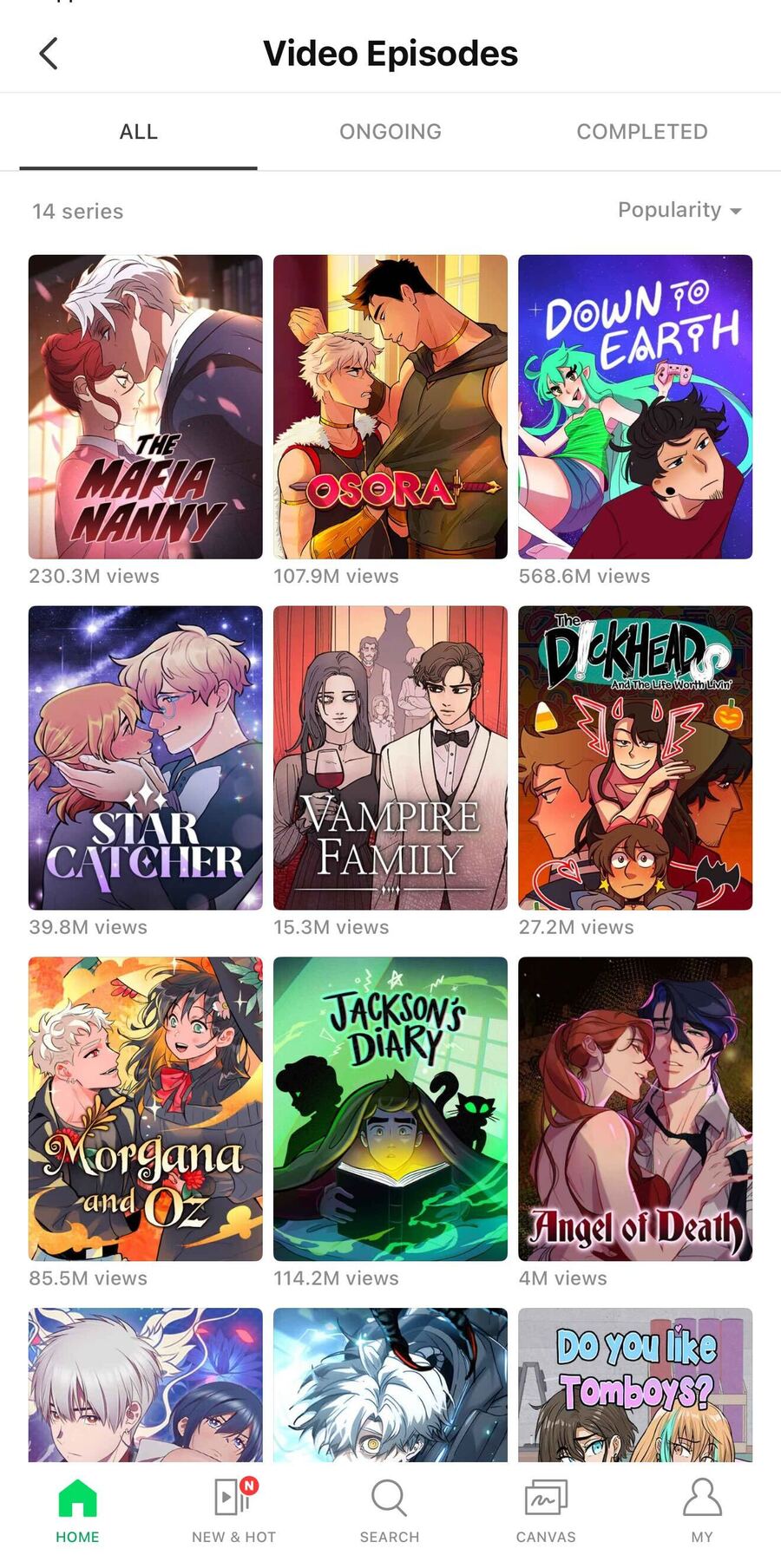Viewport: 781px width, 1568px height.
Task: Open the My tab
Action: (x=702, y=1512)
